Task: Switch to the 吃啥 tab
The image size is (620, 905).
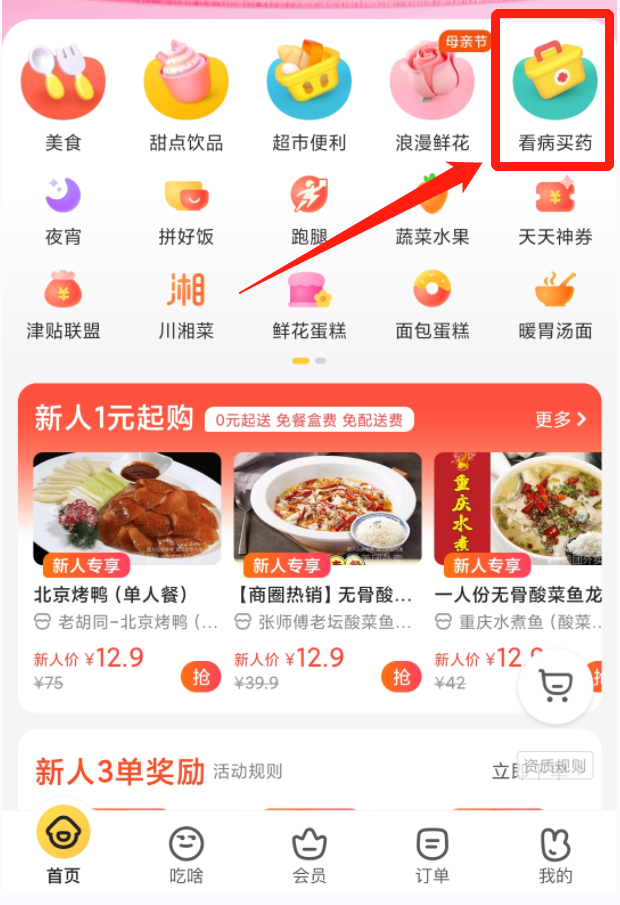Action: [x=186, y=856]
